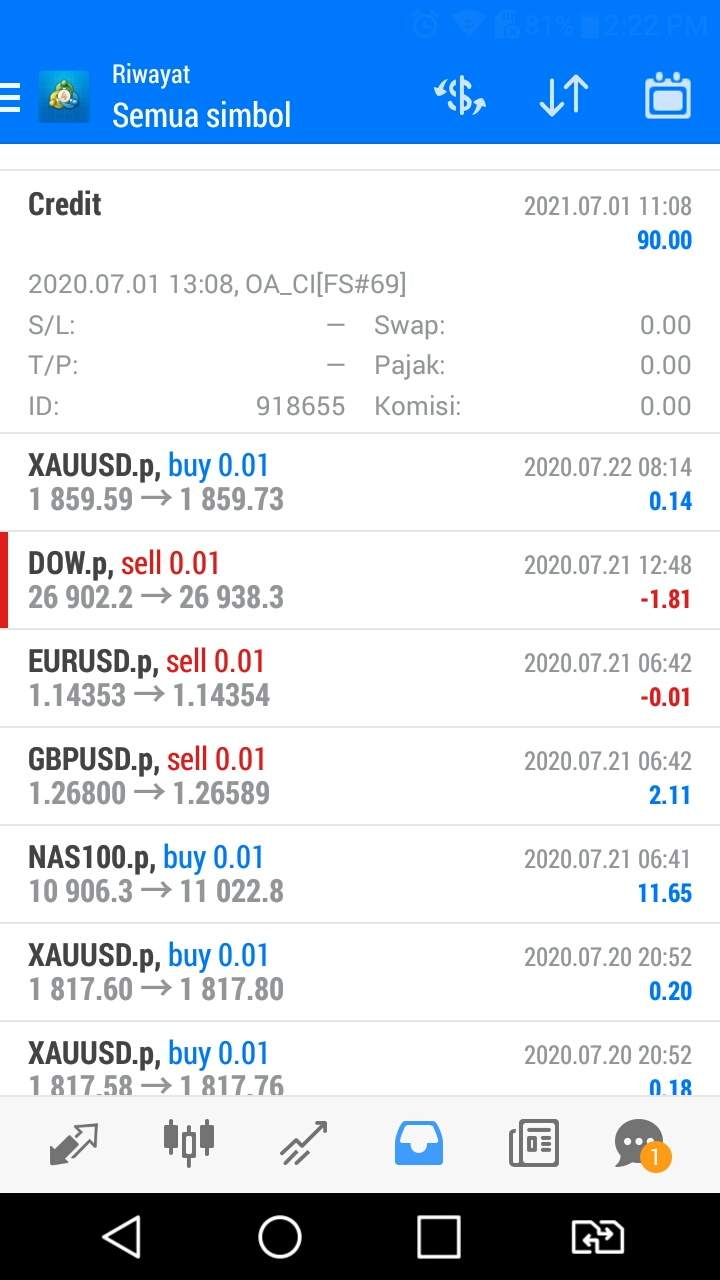Select the History inbox tab
Image resolution: width=720 pixels, height=1280 pixels.
click(419, 1144)
